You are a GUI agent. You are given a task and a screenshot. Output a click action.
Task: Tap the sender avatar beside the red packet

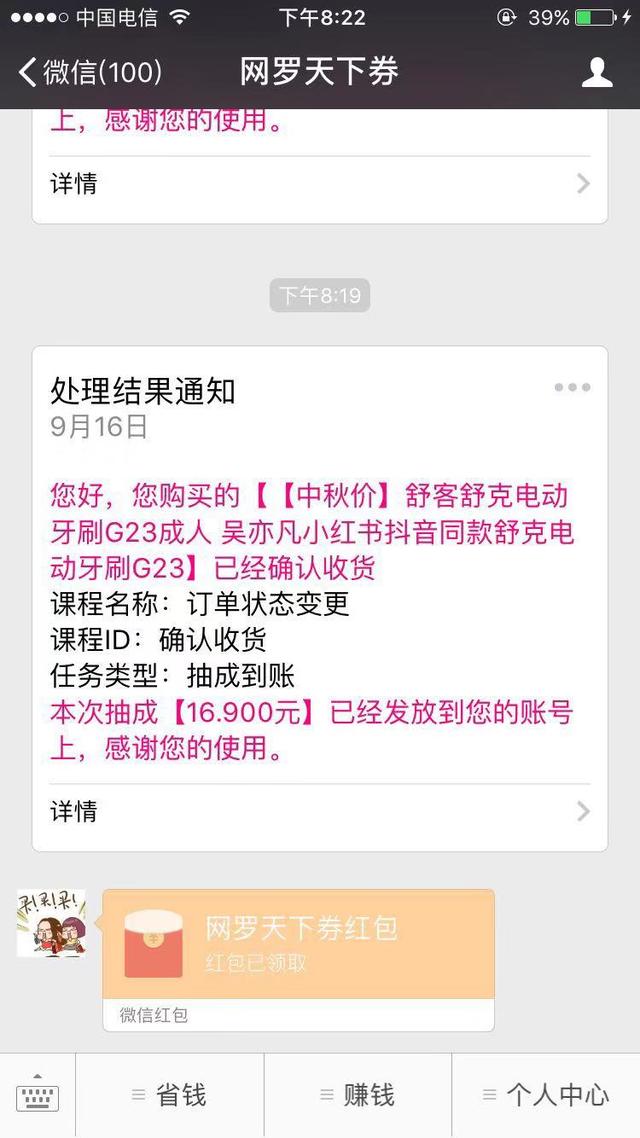51,923
